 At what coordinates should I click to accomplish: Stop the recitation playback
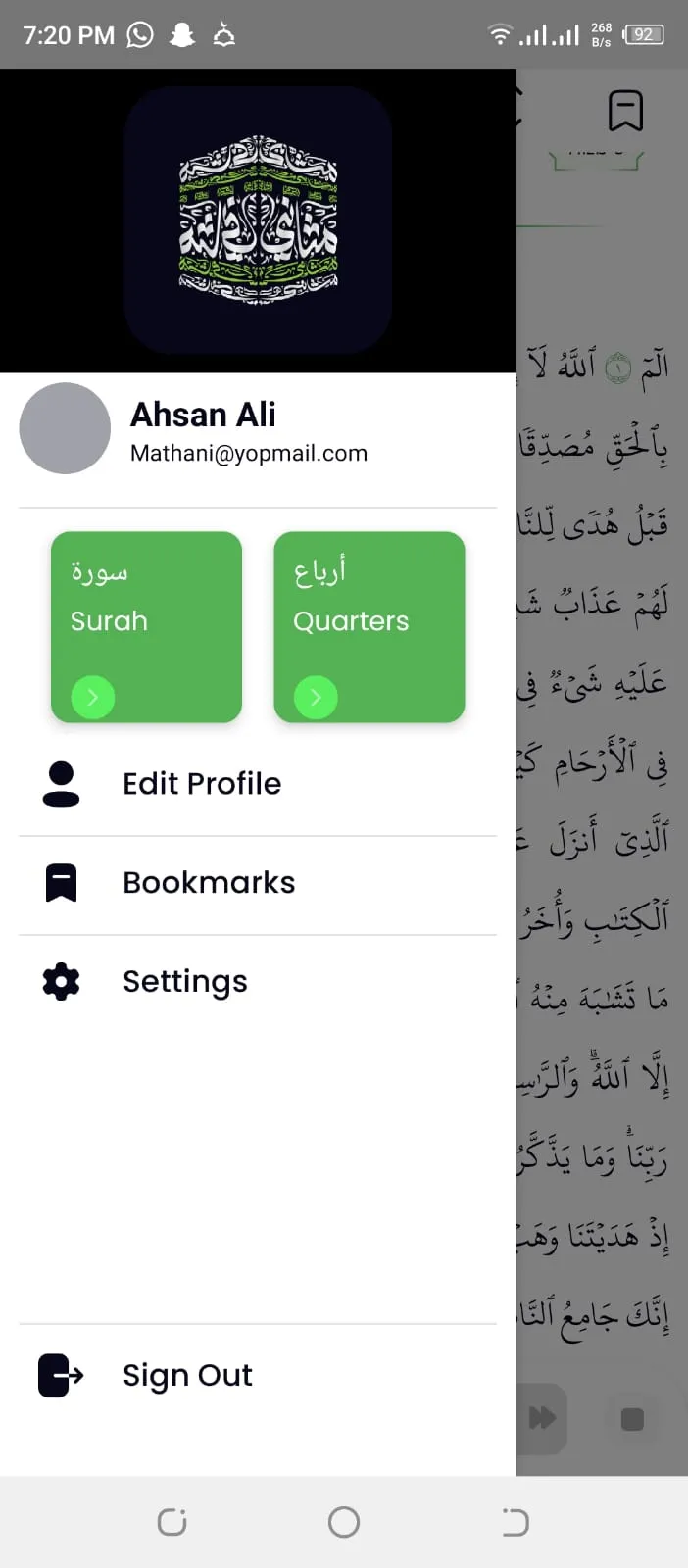click(632, 1418)
